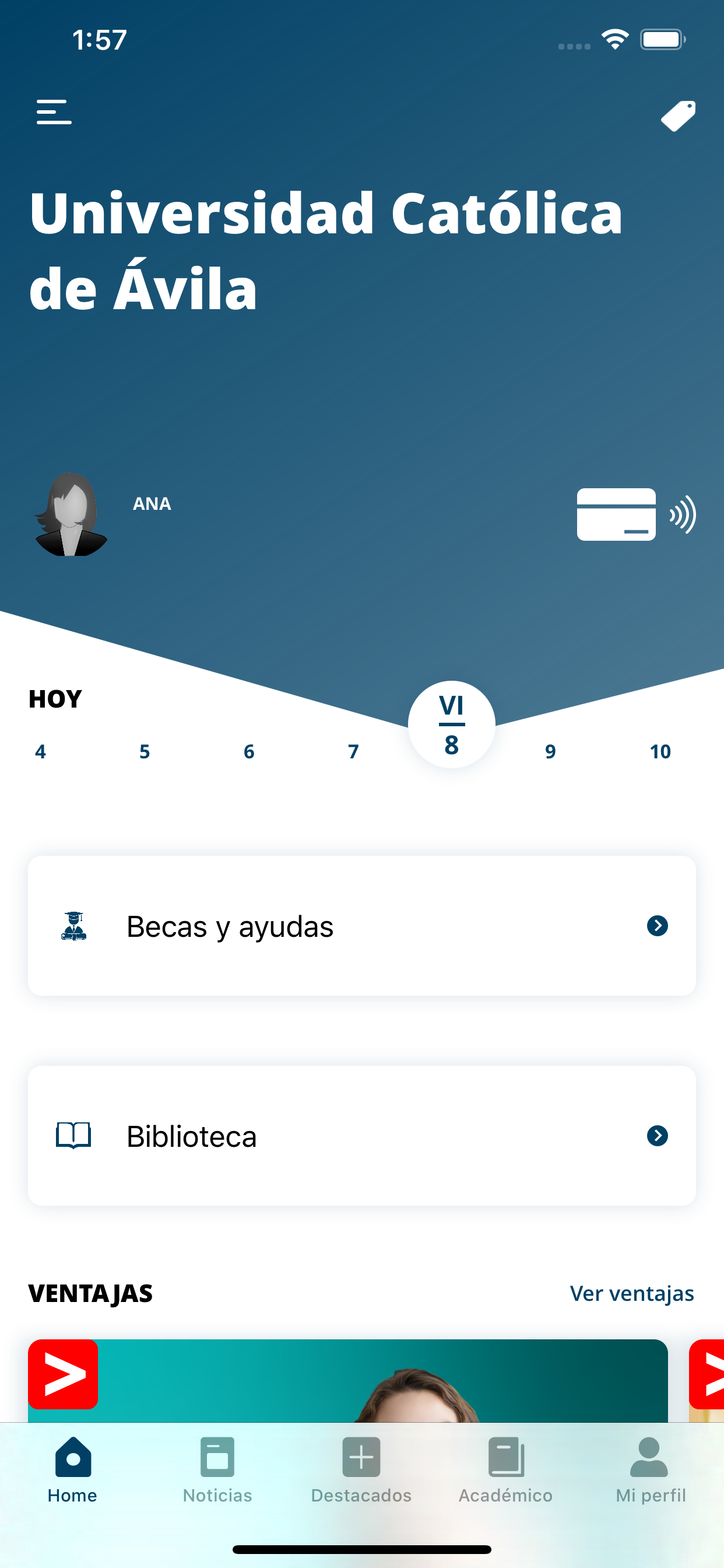Image resolution: width=724 pixels, height=1568 pixels.
Task: Tap the ANA username label
Action: (x=152, y=504)
